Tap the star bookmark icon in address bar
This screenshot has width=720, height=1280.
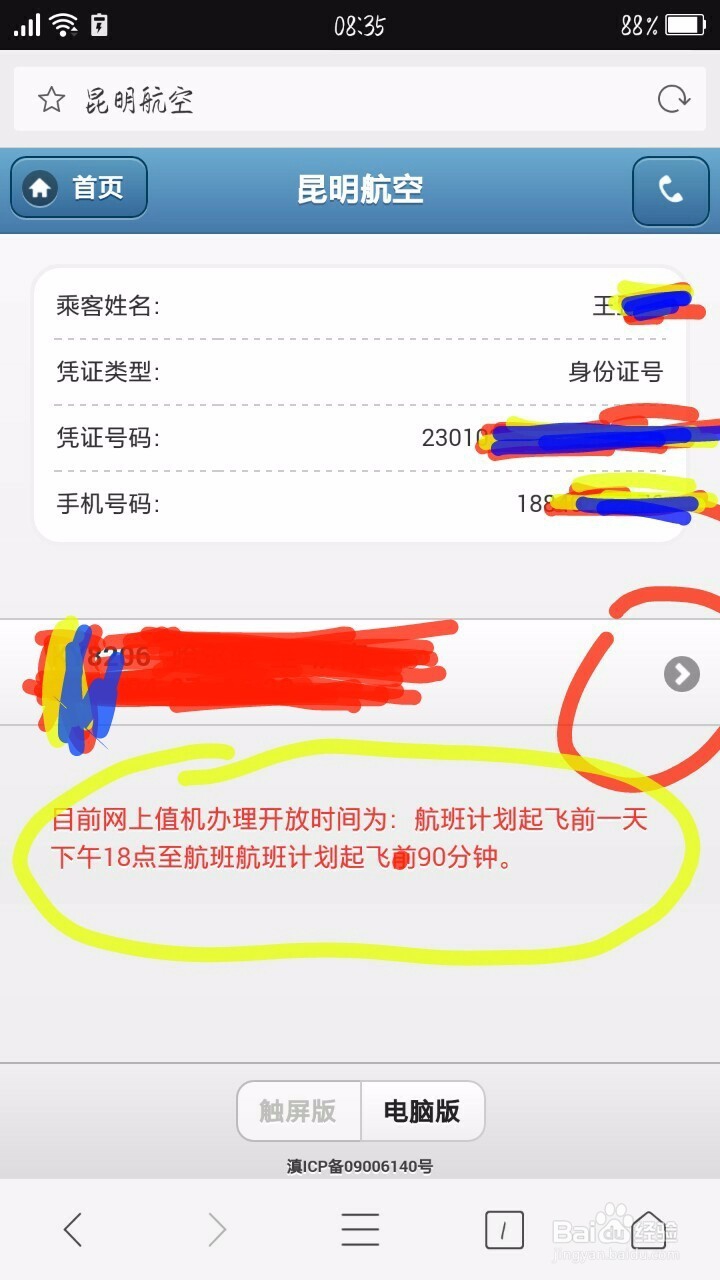(49, 98)
